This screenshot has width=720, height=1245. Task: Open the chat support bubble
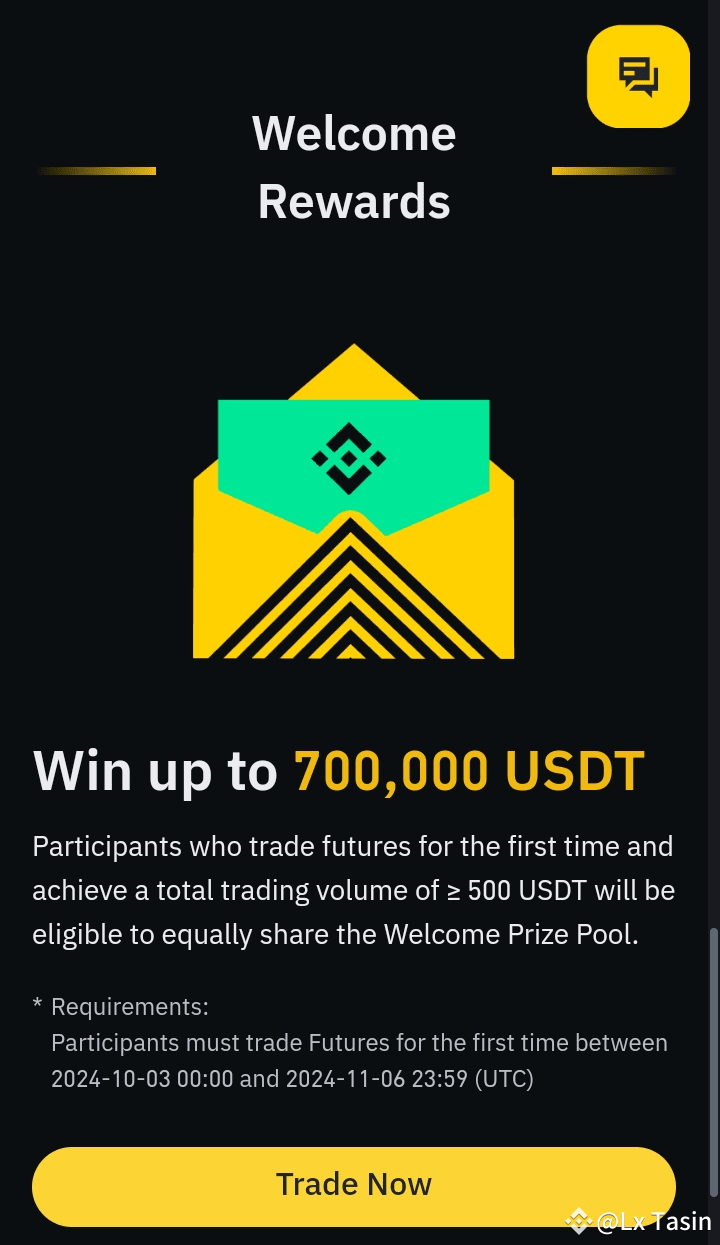pyautogui.click(x=638, y=77)
